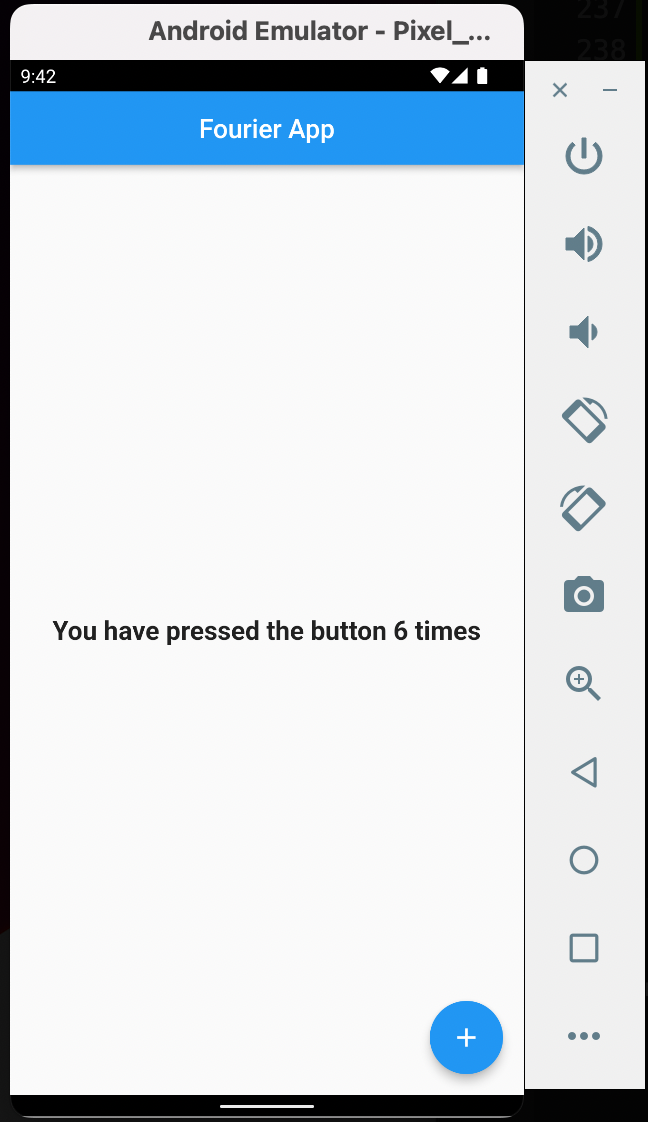Lower volume with the emulator volume down icon
Screen dimensions: 648x1122
[x=583, y=332]
